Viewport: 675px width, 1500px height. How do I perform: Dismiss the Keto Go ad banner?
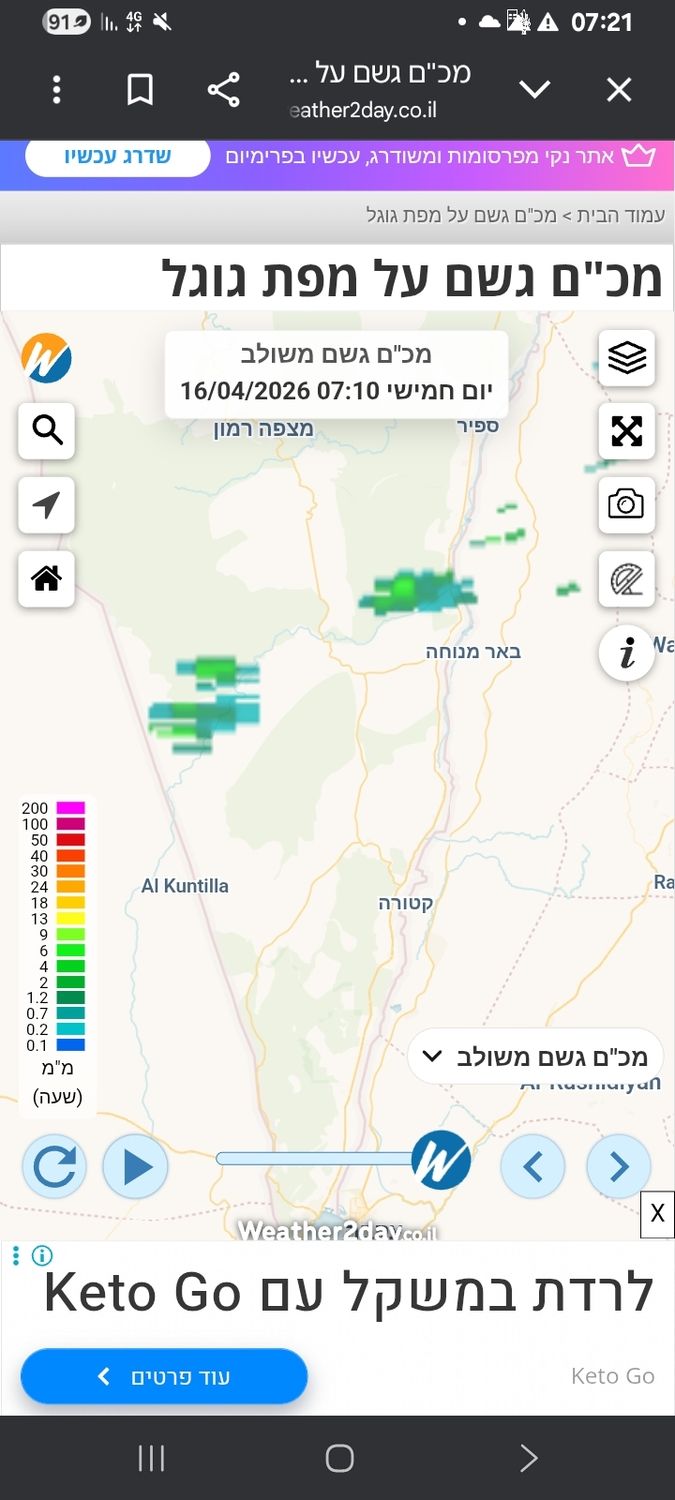coord(657,1214)
